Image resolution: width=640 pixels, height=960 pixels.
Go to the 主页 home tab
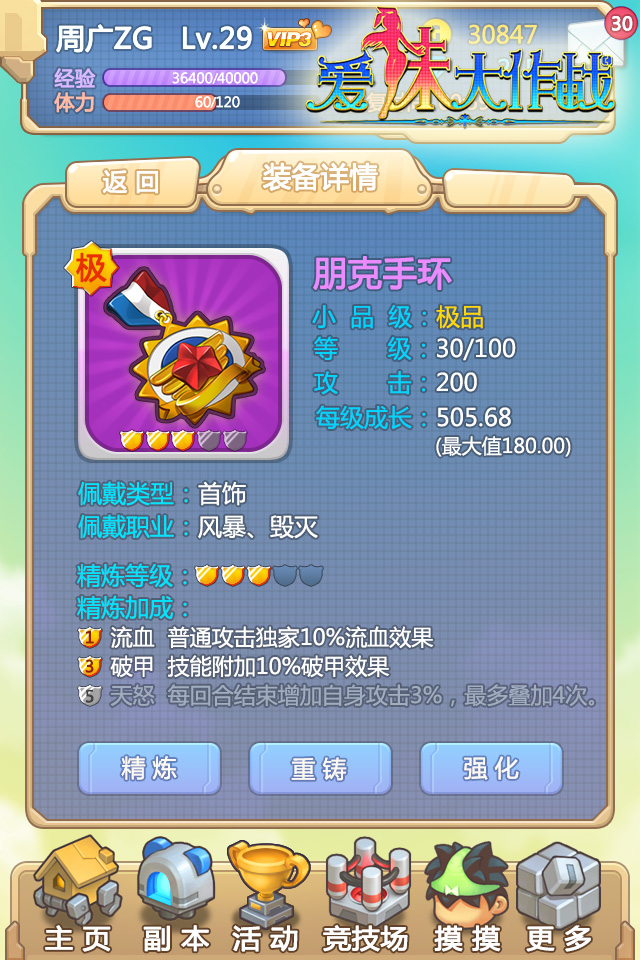(x=77, y=895)
